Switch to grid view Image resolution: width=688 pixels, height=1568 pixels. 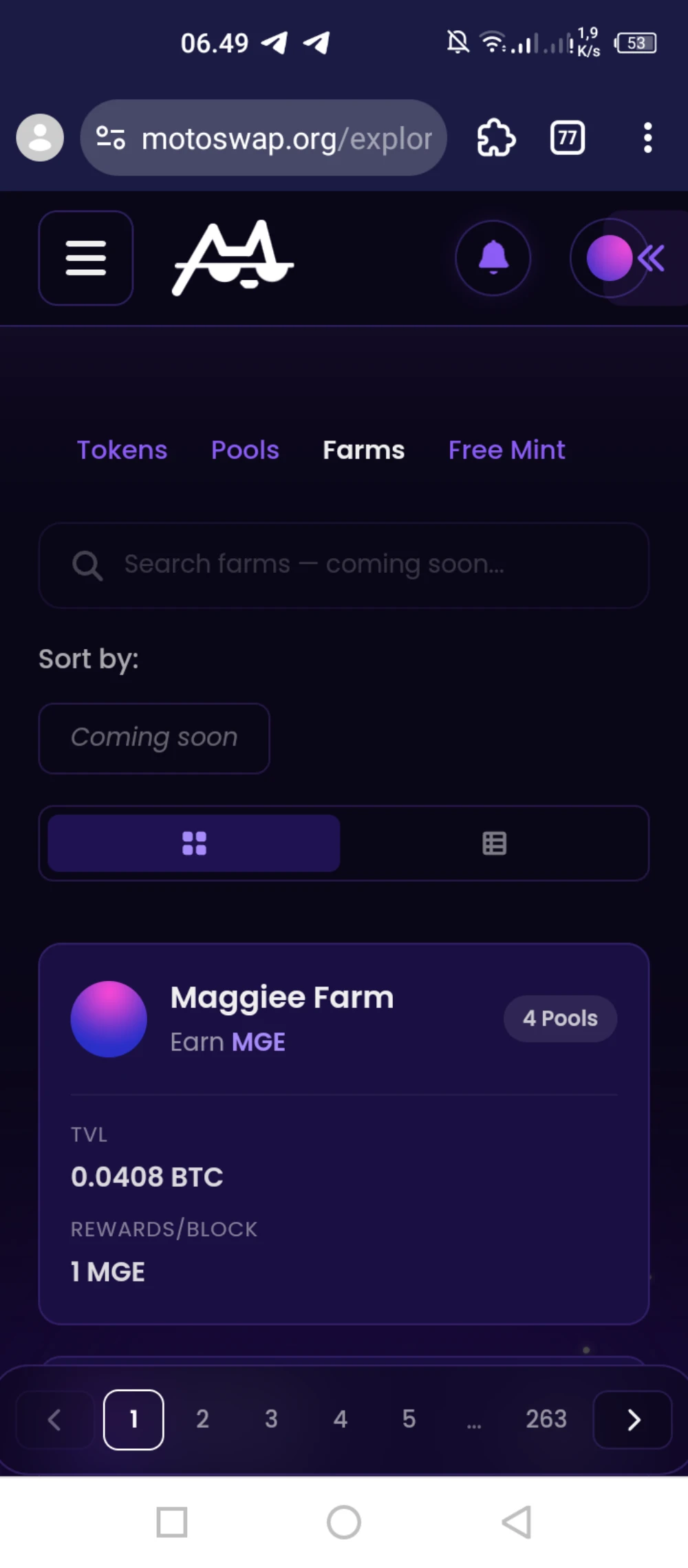click(194, 843)
